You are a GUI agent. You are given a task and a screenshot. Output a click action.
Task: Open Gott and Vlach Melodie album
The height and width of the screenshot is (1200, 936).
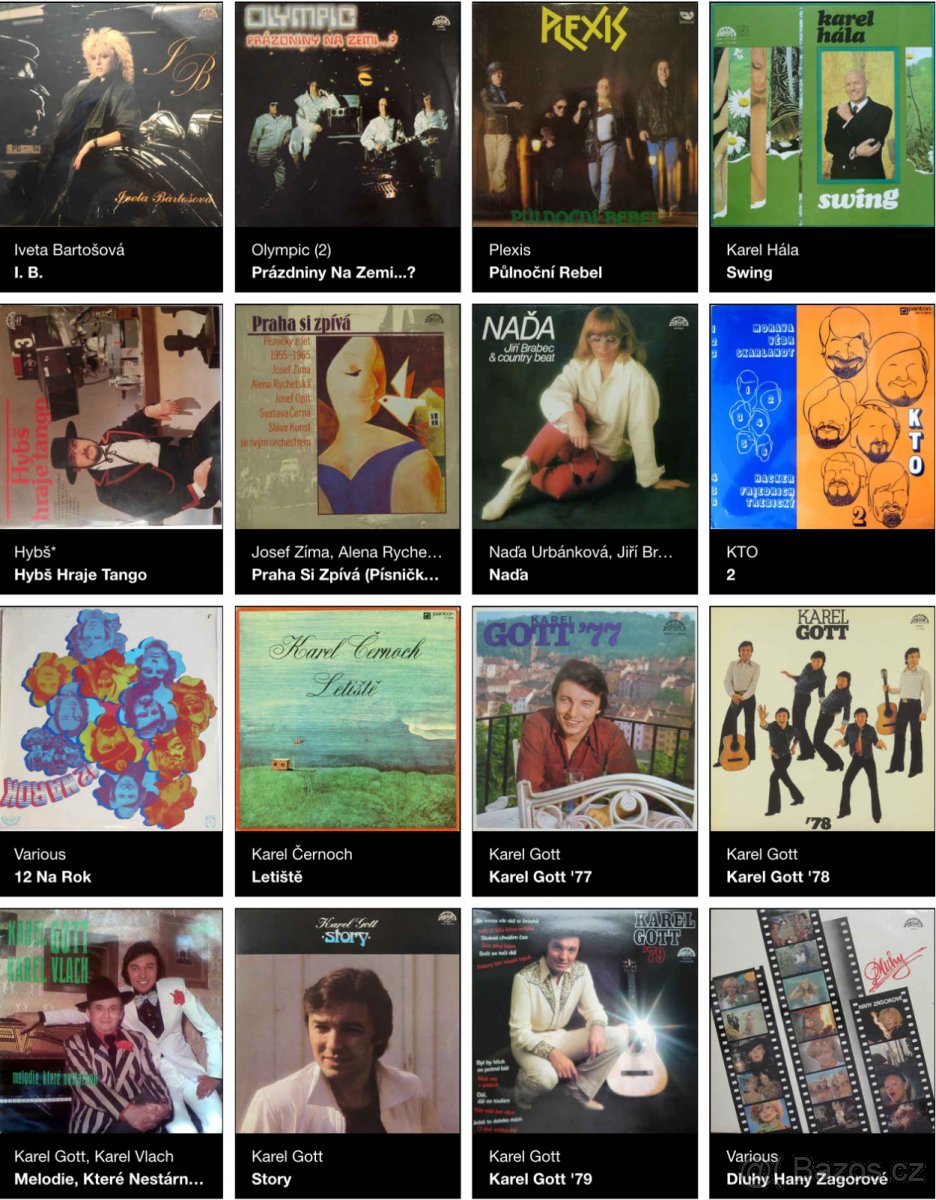pyautogui.click(x=111, y=1021)
